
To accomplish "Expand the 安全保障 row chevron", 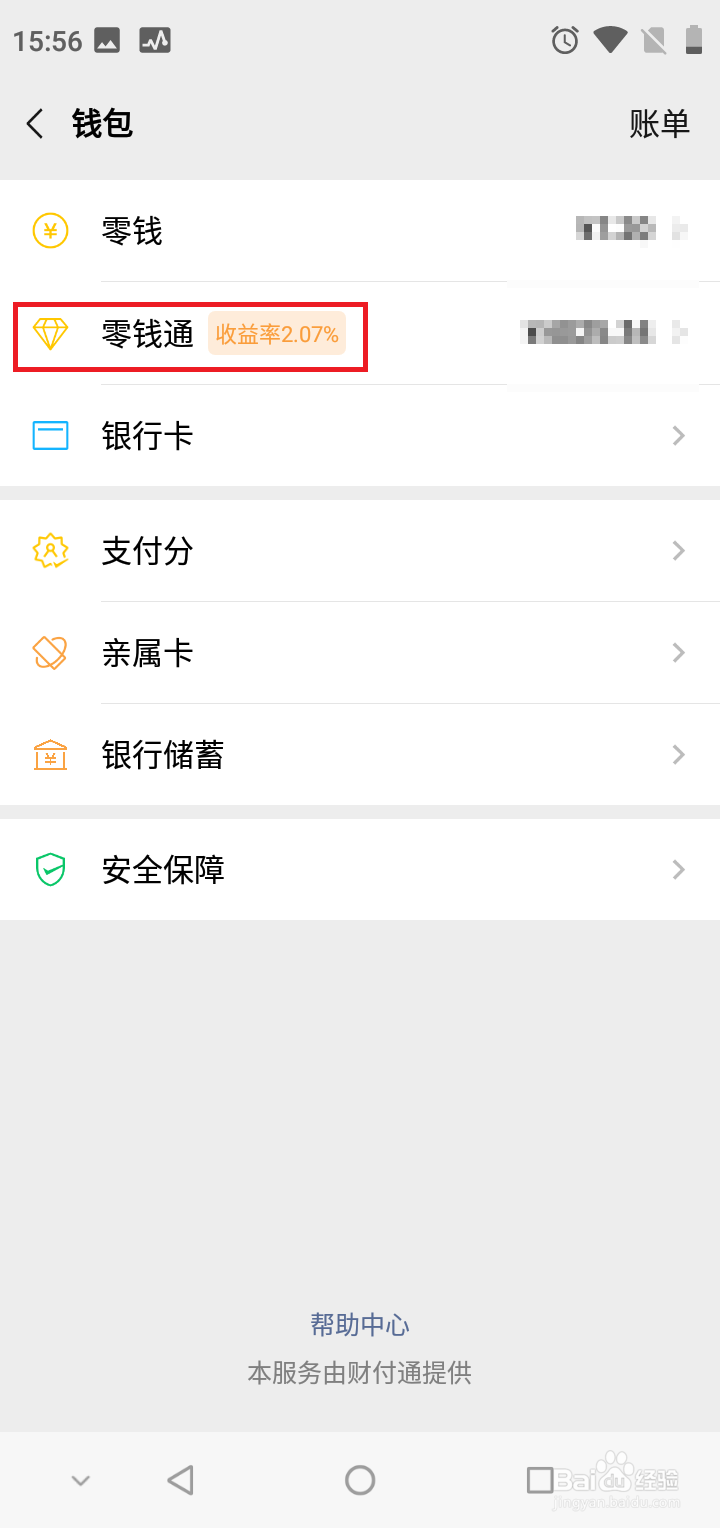I will pyautogui.click(x=678, y=869).
